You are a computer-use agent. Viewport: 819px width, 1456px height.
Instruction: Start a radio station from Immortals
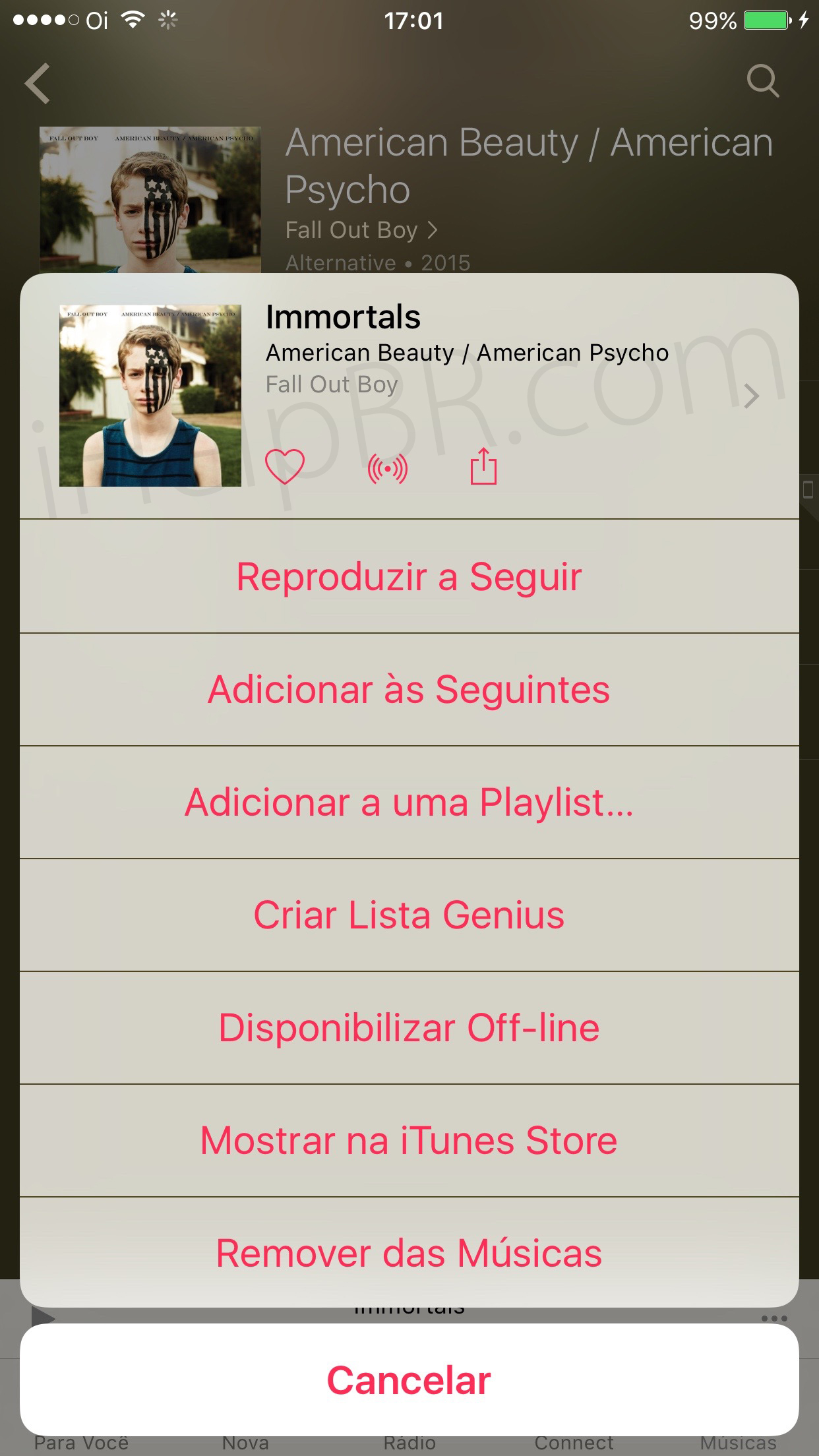388,468
